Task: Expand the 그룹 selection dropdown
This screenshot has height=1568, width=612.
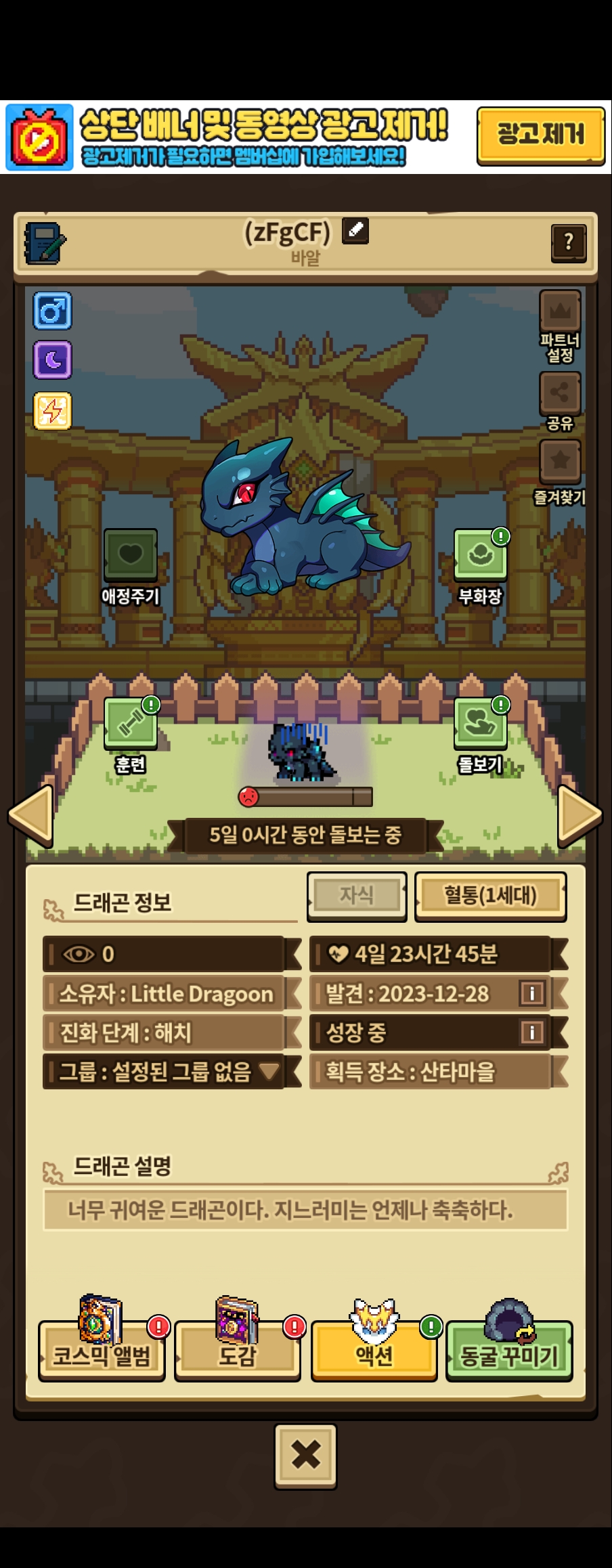Action: pos(269,1071)
